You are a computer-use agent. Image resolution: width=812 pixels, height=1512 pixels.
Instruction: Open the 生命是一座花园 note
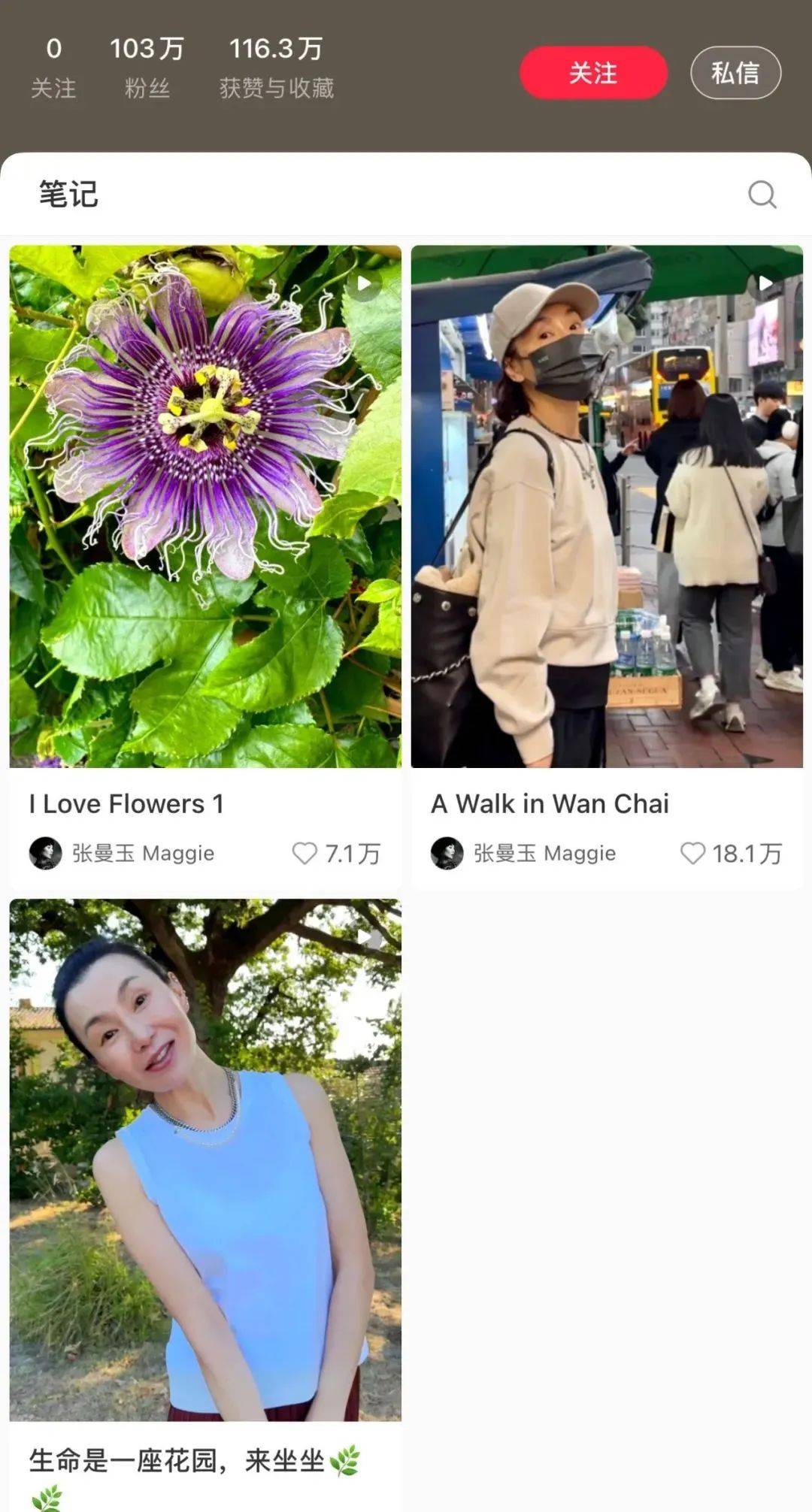205,1160
